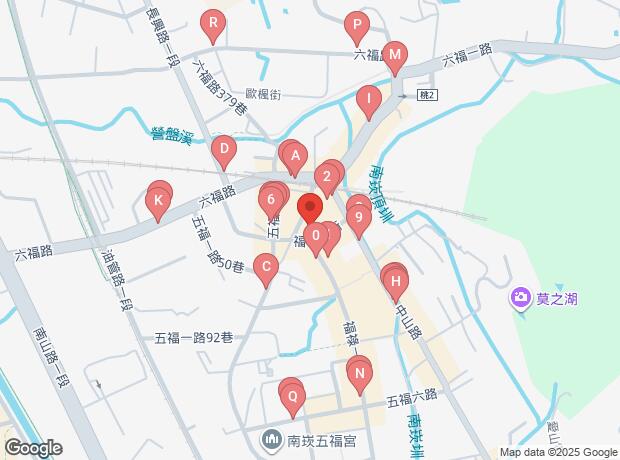Viewport: 620px width, 460px height.
Task: Tap the marker labeled H
Action: [x=396, y=283]
